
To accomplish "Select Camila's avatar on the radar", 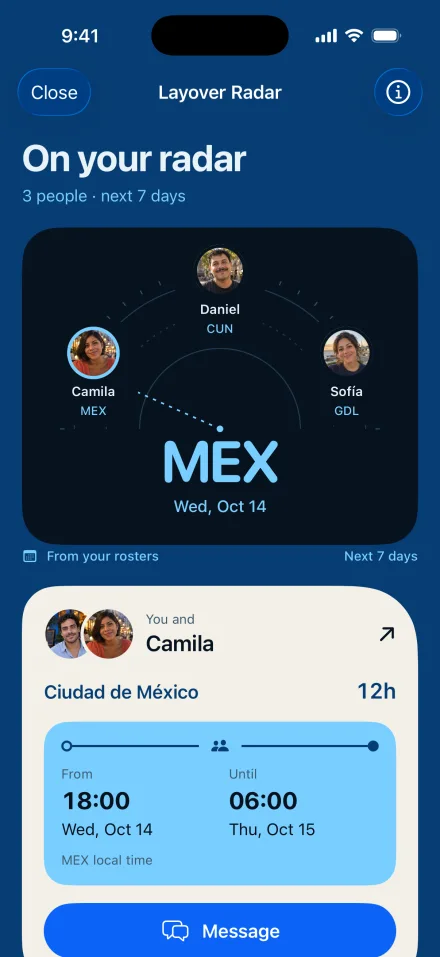I will click(x=93, y=353).
